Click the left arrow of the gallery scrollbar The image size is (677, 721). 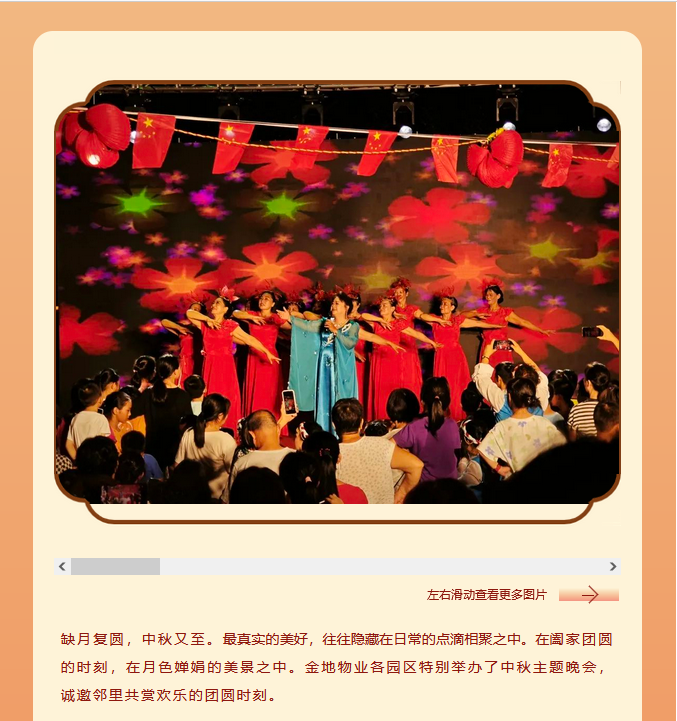(62, 567)
